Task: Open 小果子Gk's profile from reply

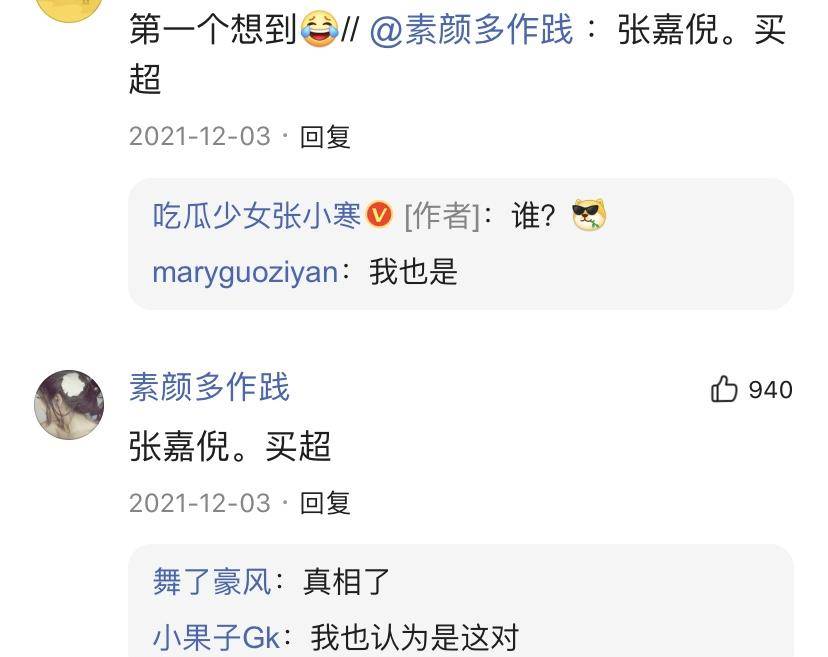Action: tap(217, 637)
